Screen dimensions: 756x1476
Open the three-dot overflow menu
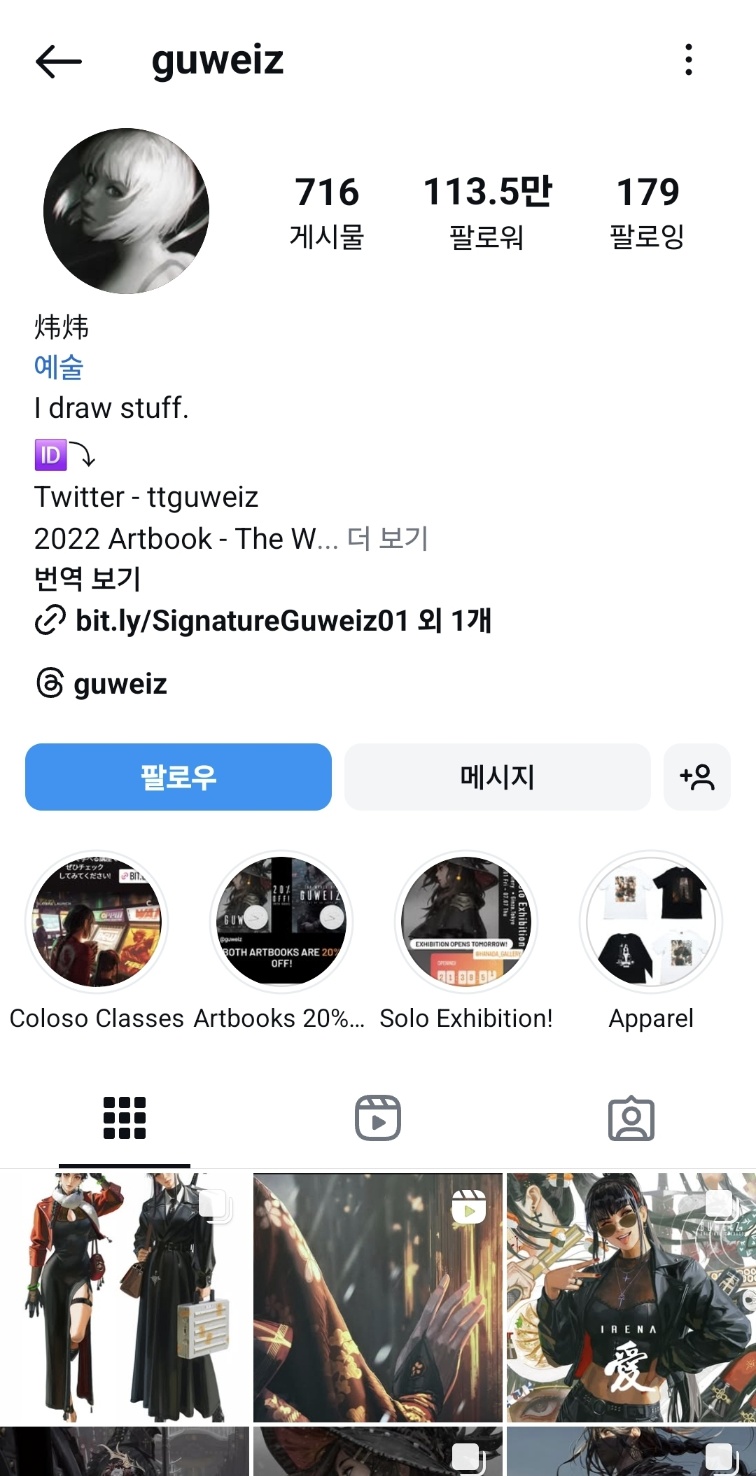coord(688,61)
